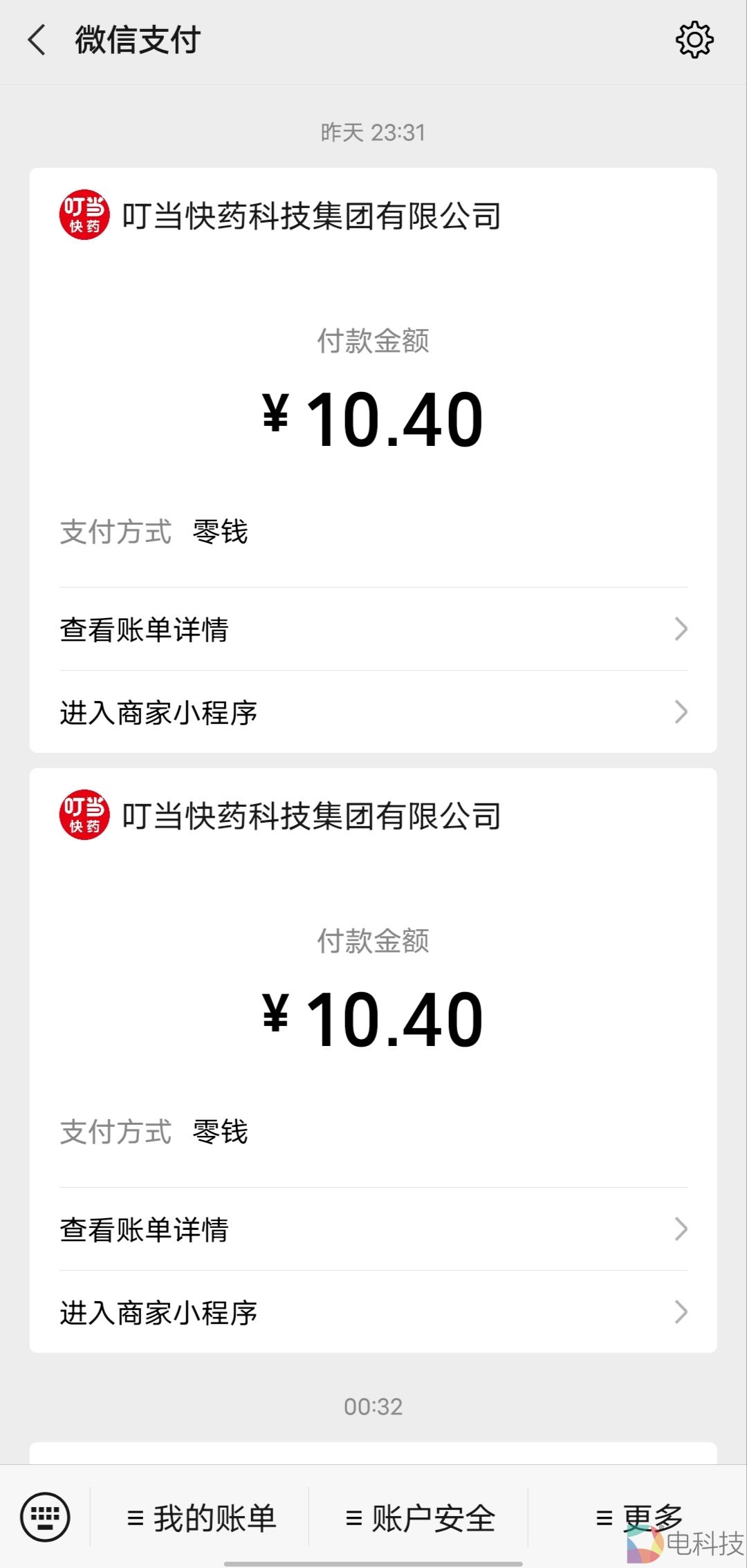Image resolution: width=747 pixels, height=1568 pixels.
Task: Open the 更多 menu
Action: click(638, 1518)
